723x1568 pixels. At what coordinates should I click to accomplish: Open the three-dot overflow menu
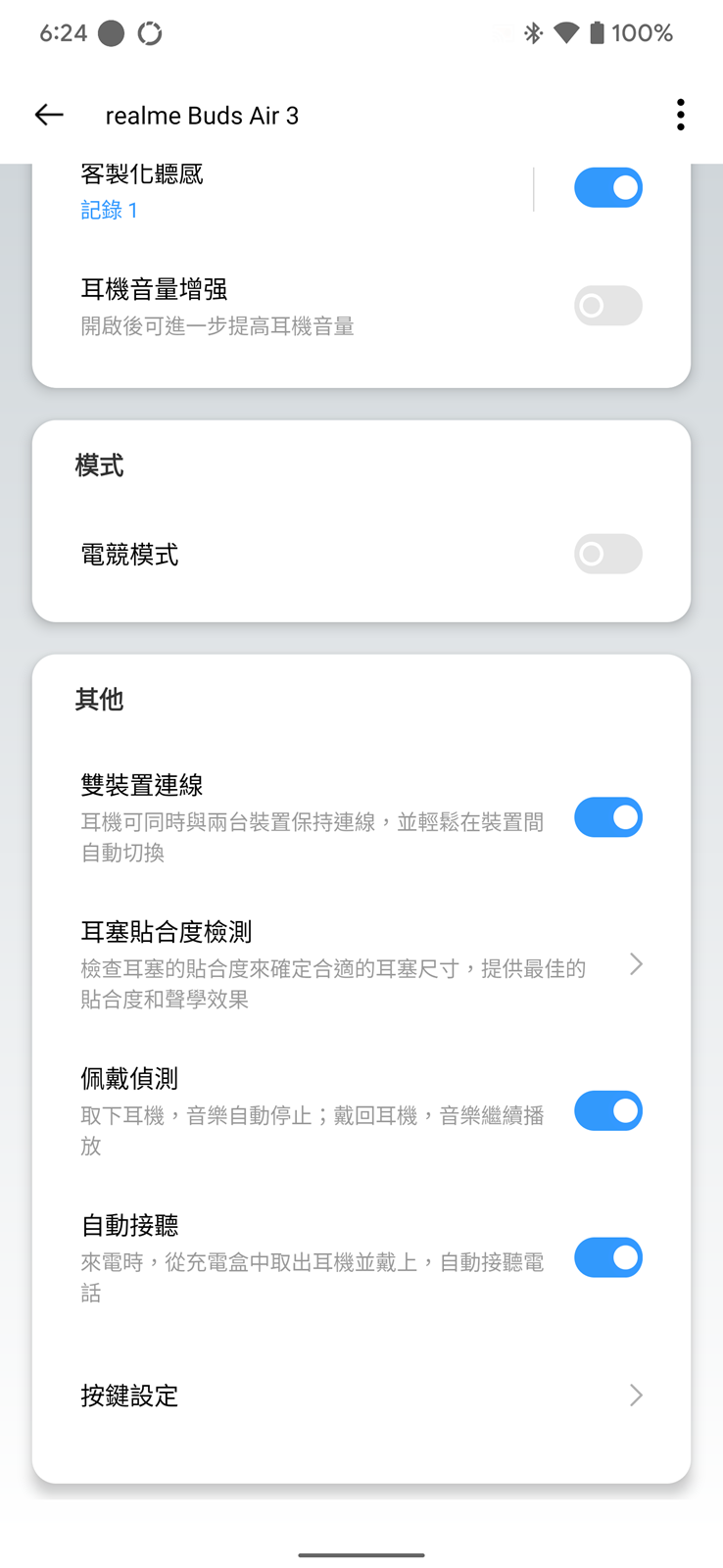click(680, 115)
